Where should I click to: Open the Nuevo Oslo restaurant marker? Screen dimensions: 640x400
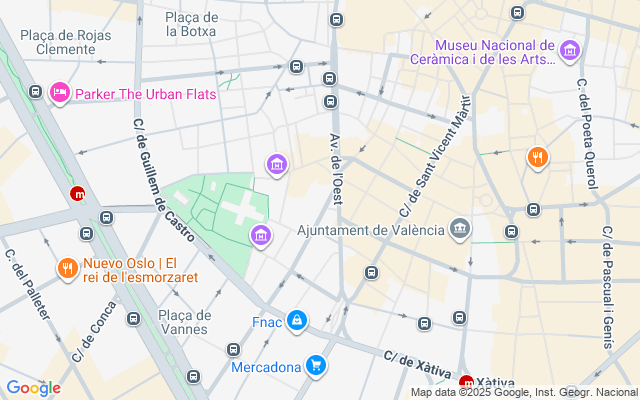pos(68,268)
